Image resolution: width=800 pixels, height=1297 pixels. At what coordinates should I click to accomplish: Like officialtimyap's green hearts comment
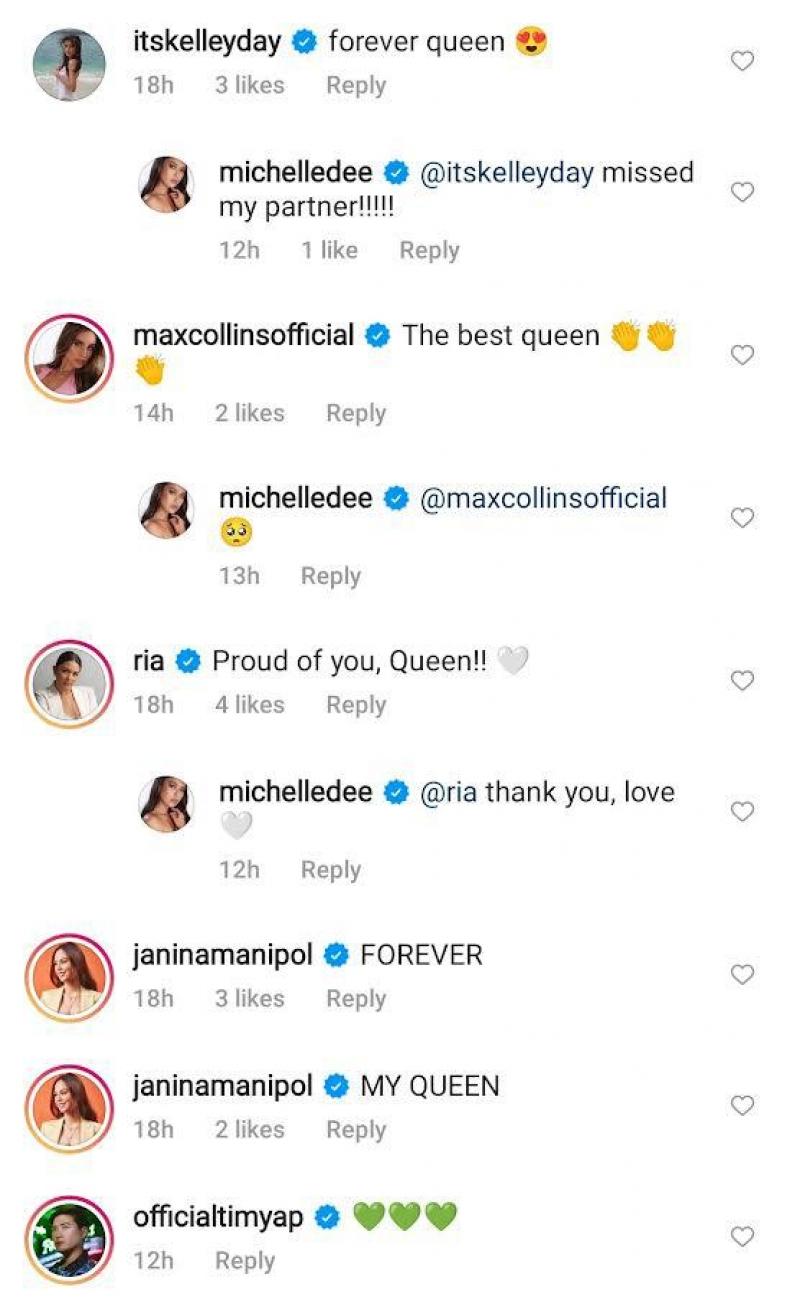[742, 1237]
